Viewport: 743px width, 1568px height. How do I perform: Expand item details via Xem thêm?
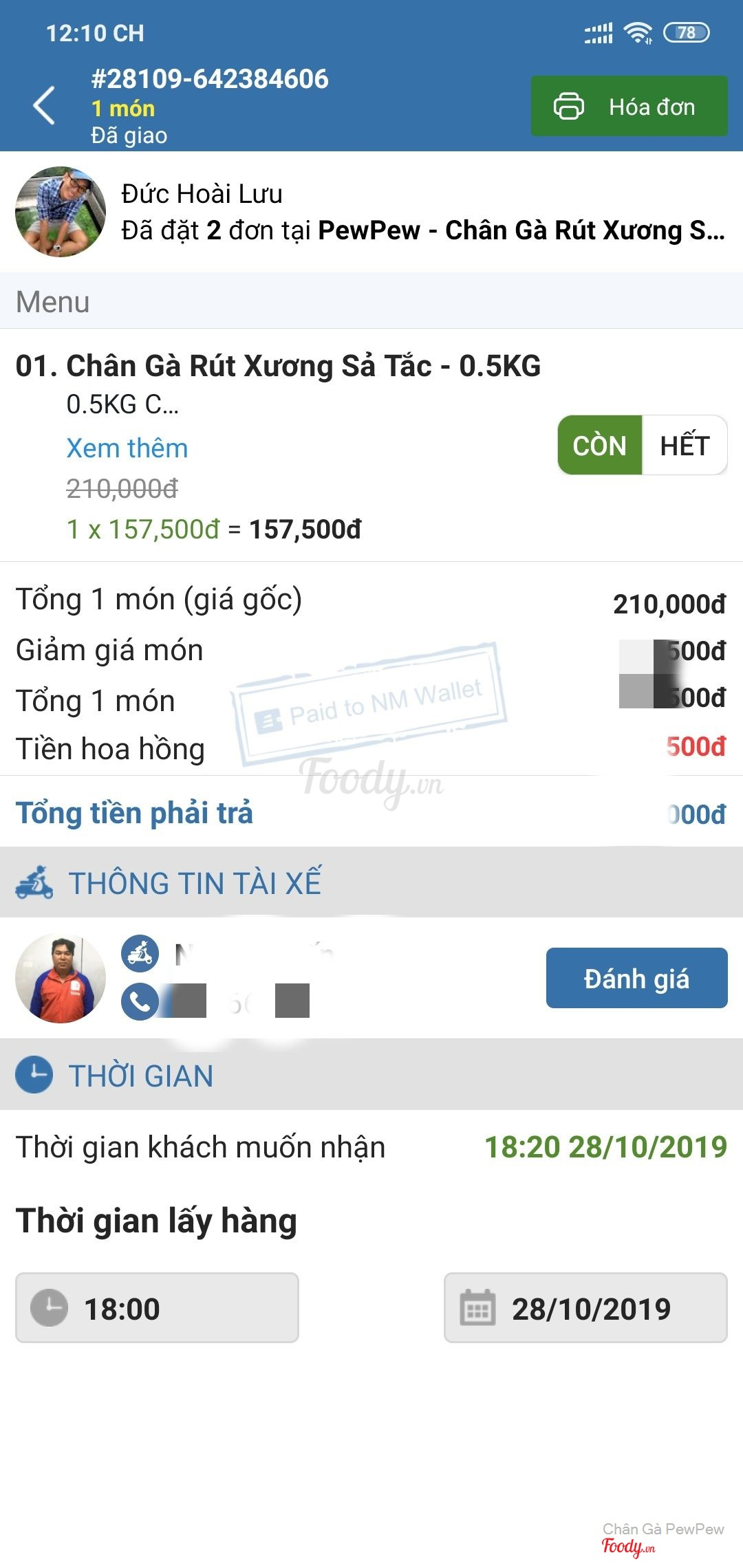click(127, 448)
